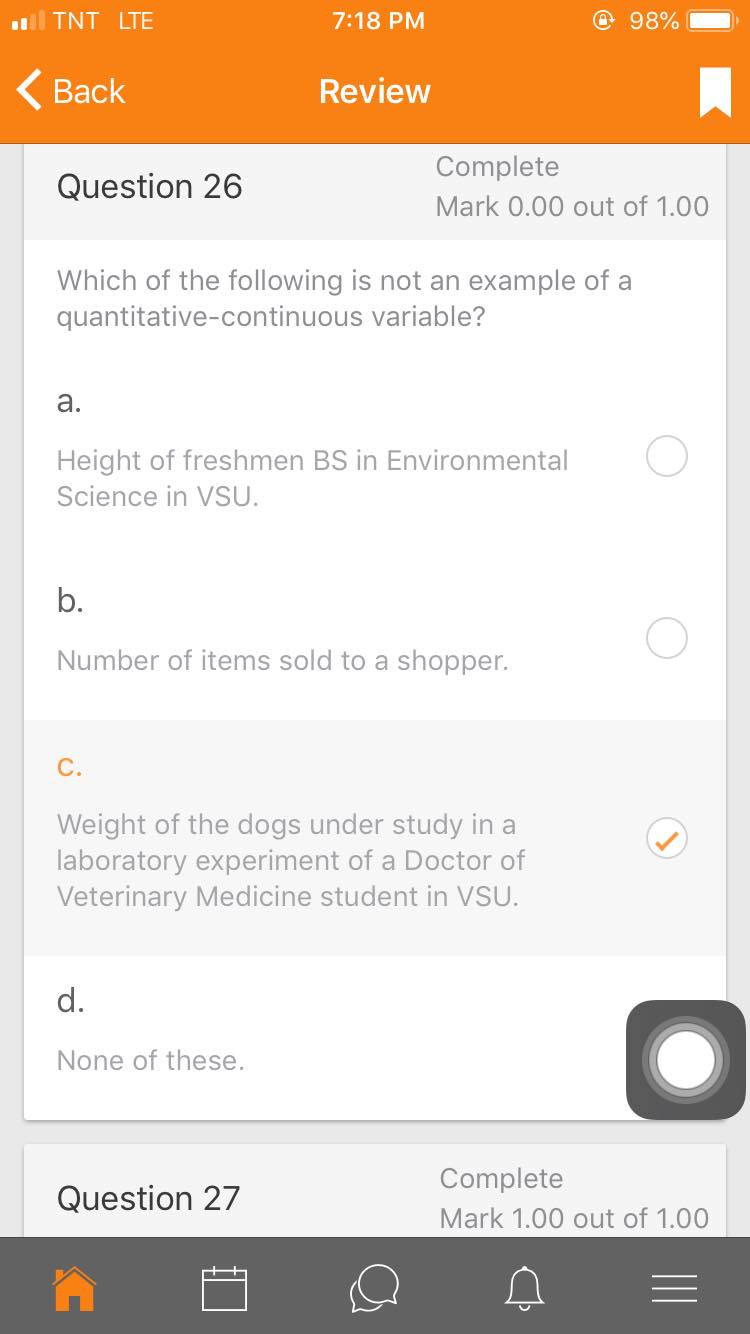This screenshot has width=750, height=1334.
Task: Tap option d answer area to expand selection
Action: coord(300,1030)
